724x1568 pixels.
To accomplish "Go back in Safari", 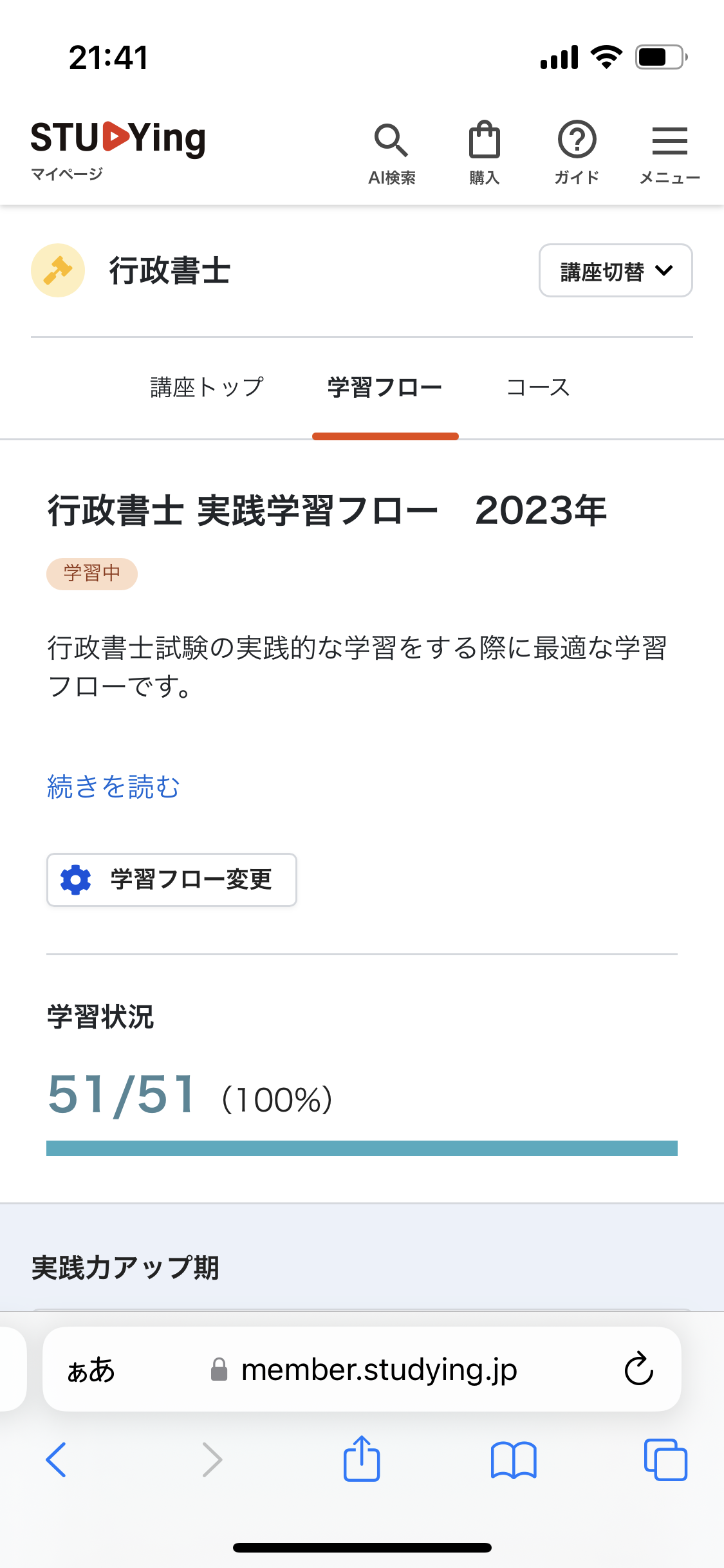I will (x=57, y=1460).
